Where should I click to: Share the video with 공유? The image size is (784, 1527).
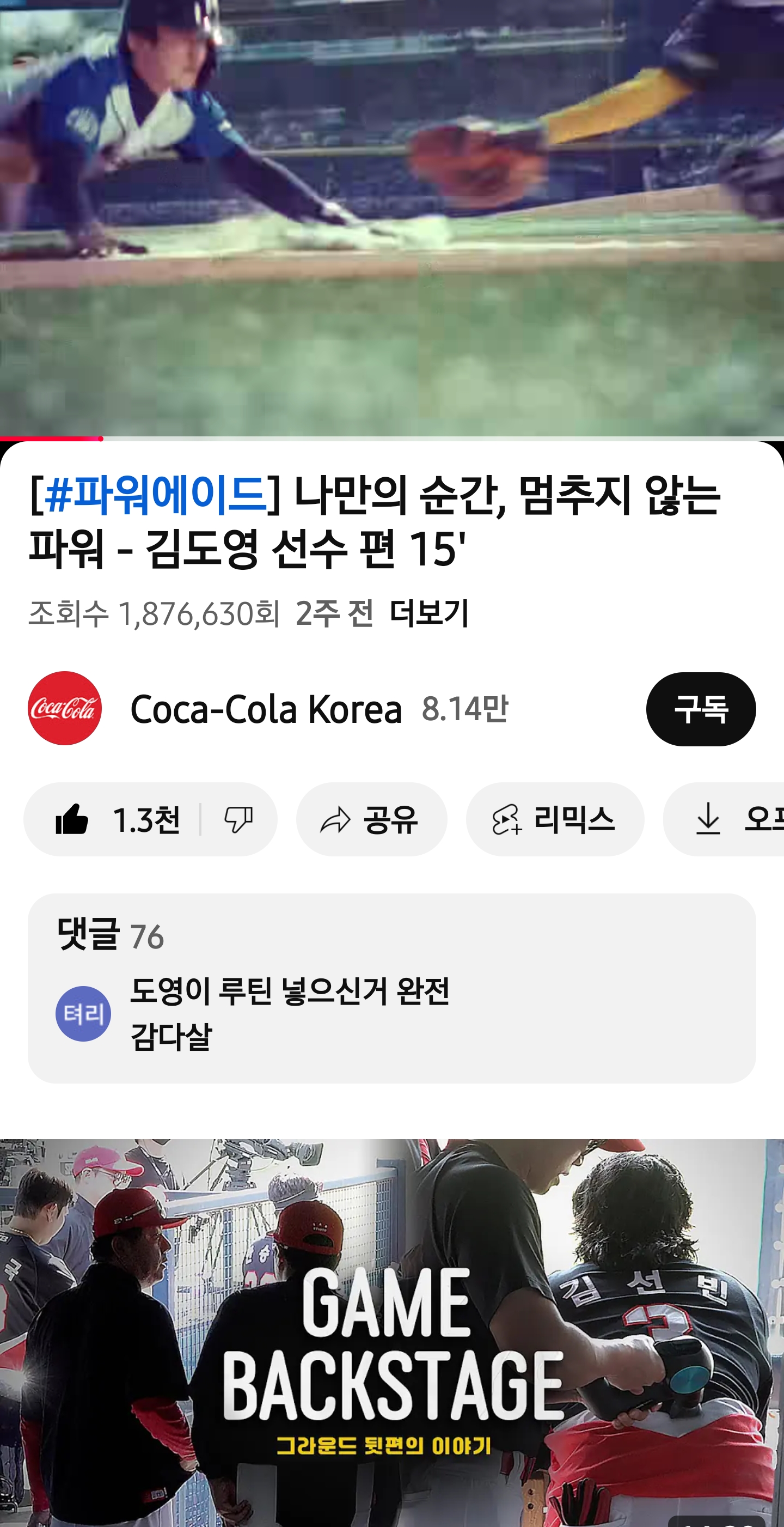(x=371, y=820)
